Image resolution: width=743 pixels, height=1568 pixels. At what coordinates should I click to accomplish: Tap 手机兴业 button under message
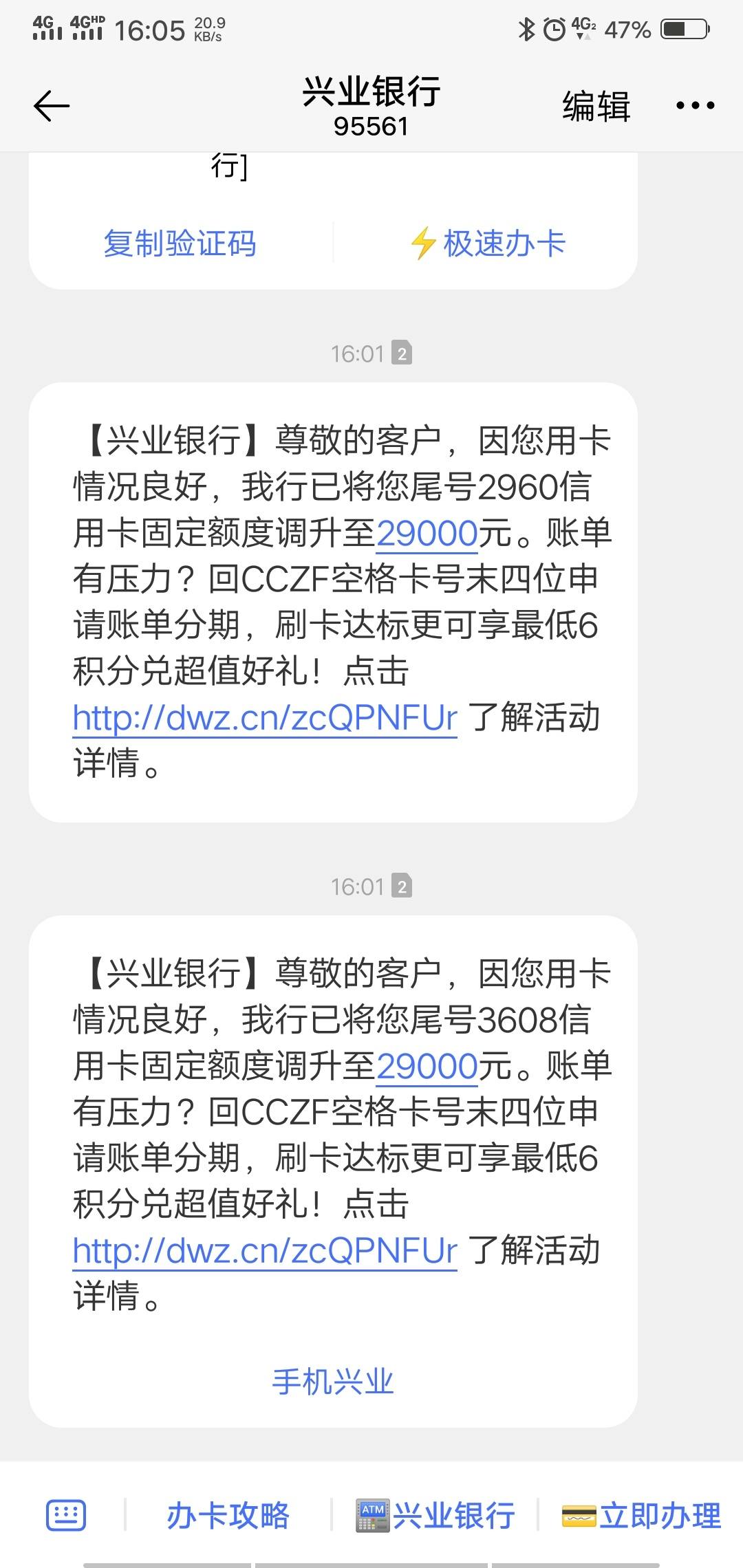(x=333, y=1382)
